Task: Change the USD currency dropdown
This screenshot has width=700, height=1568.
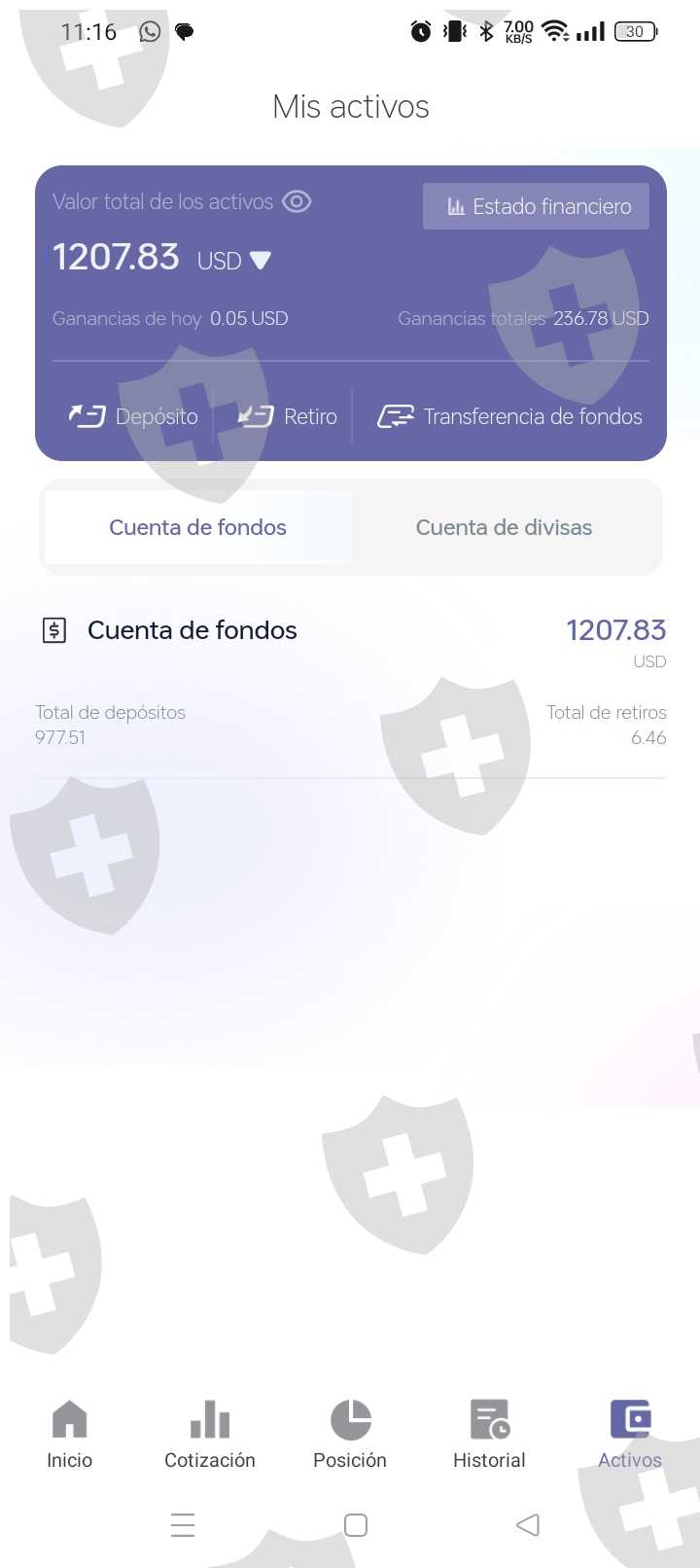Action: (x=234, y=261)
